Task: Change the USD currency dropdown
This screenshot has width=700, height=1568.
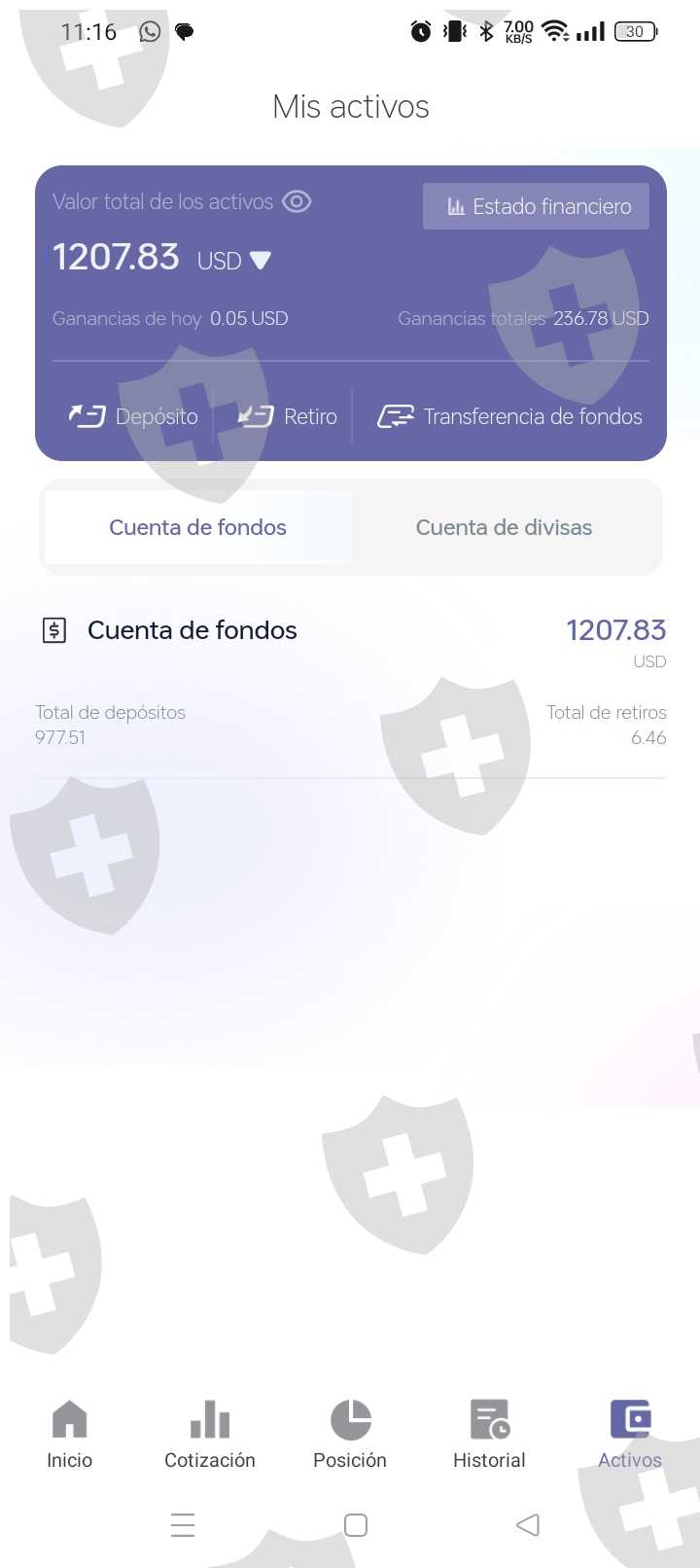Action: (x=234, y=261)
